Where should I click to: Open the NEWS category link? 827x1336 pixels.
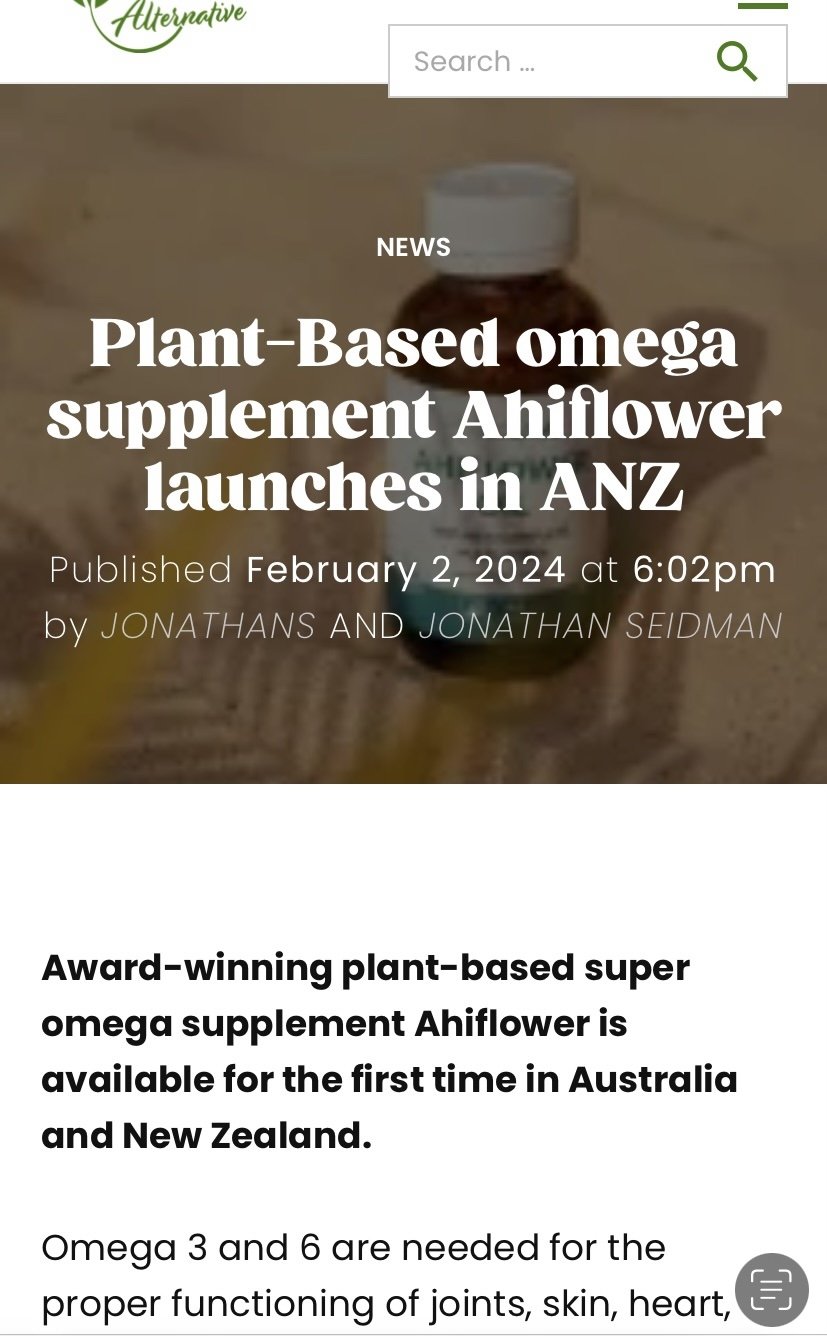(413, 247)
